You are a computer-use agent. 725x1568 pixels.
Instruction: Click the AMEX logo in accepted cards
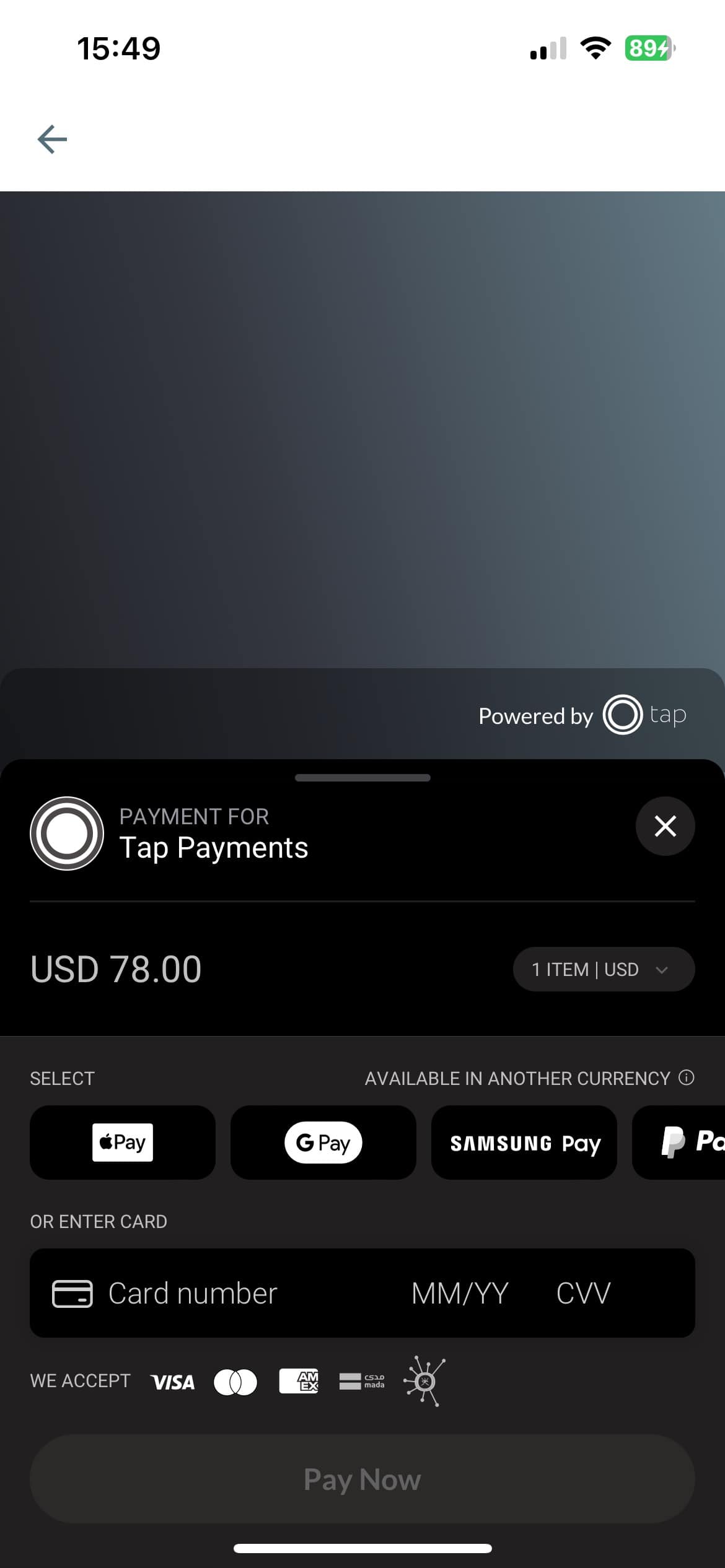point(299,1382)
